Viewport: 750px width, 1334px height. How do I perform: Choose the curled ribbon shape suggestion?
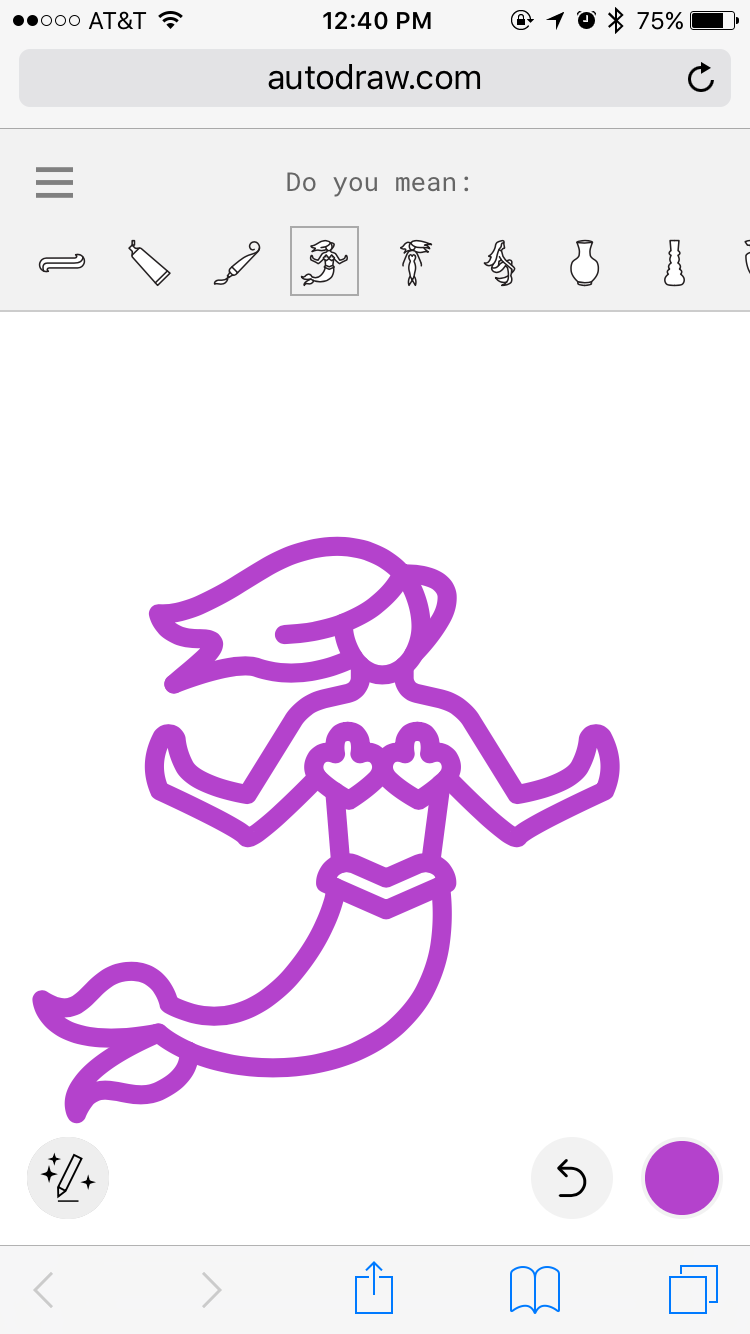pyautogui.click(x=62, y=263)
